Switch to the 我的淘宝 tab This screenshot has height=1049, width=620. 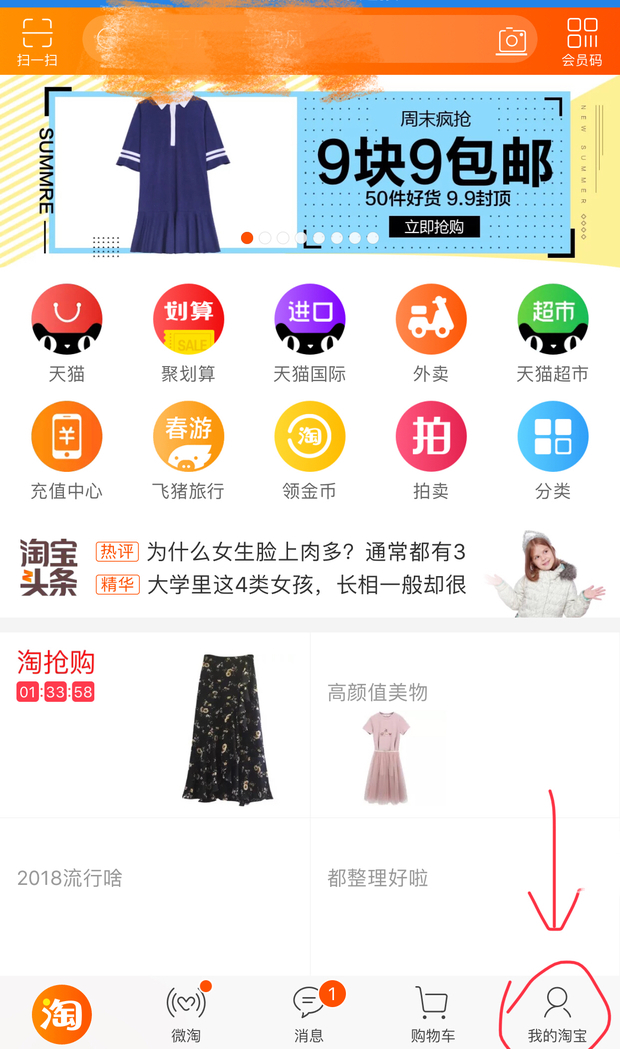coord(557,1012)
